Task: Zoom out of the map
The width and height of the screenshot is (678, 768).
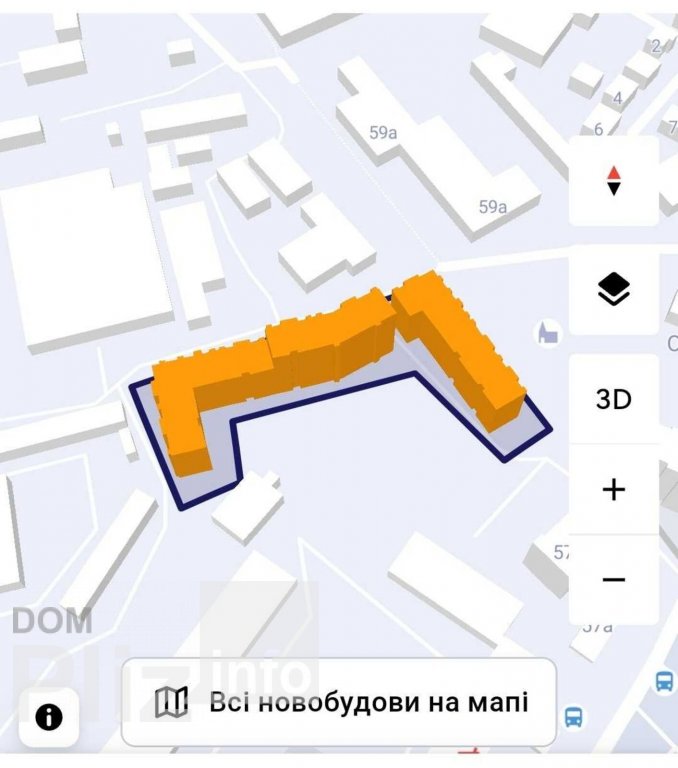Action: pos(613,579)
